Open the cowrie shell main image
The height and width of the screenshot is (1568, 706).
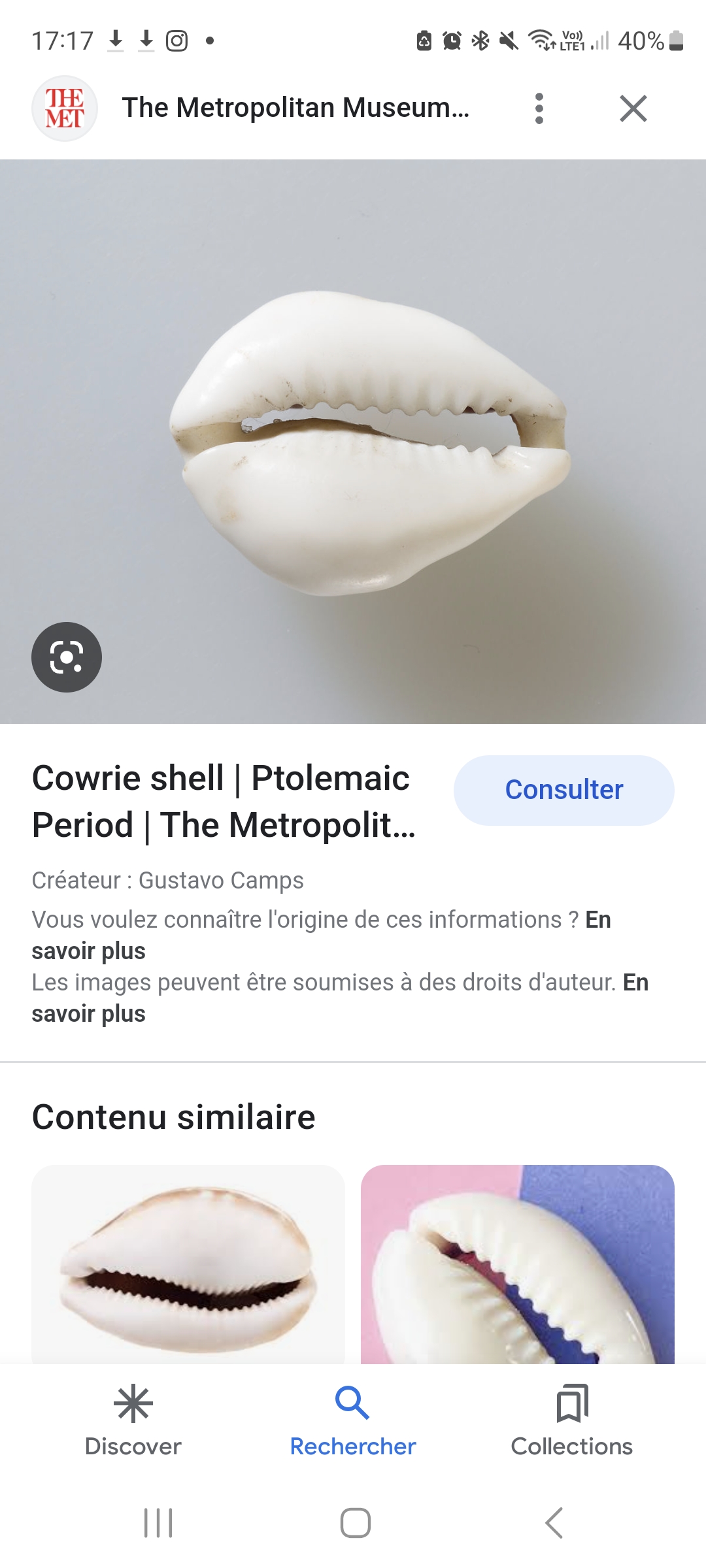353,442
